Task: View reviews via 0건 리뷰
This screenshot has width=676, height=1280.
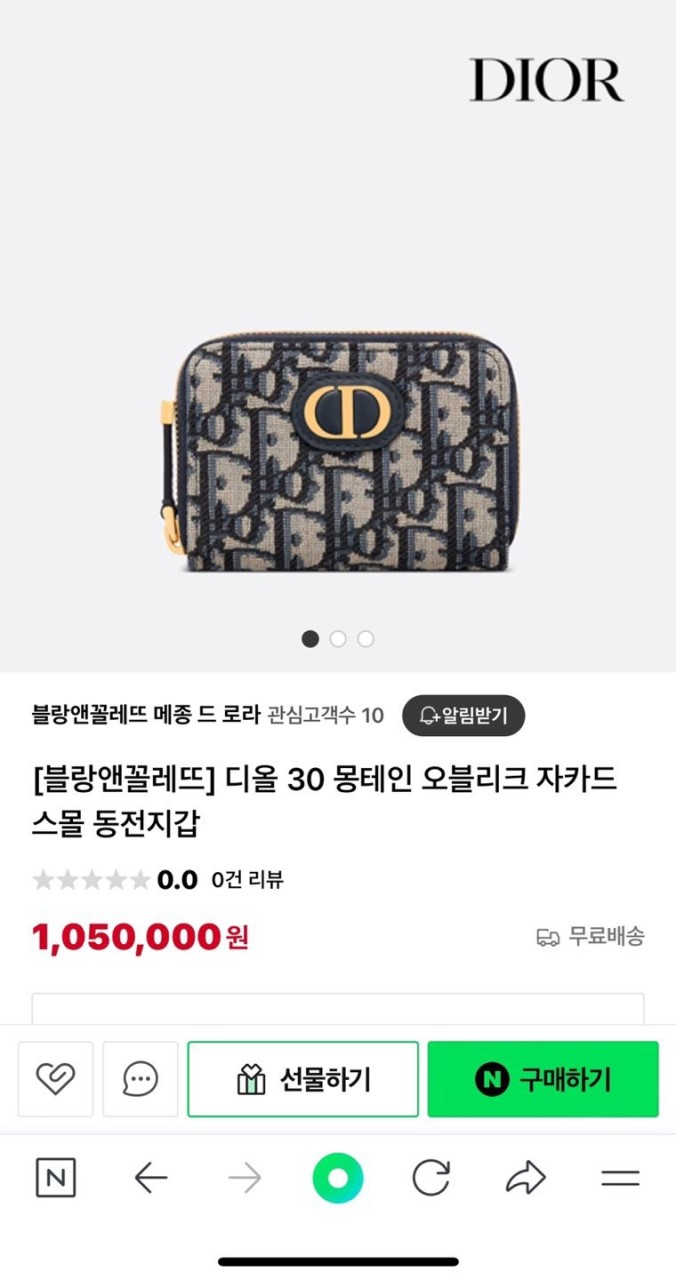Action: coord(247,880)
